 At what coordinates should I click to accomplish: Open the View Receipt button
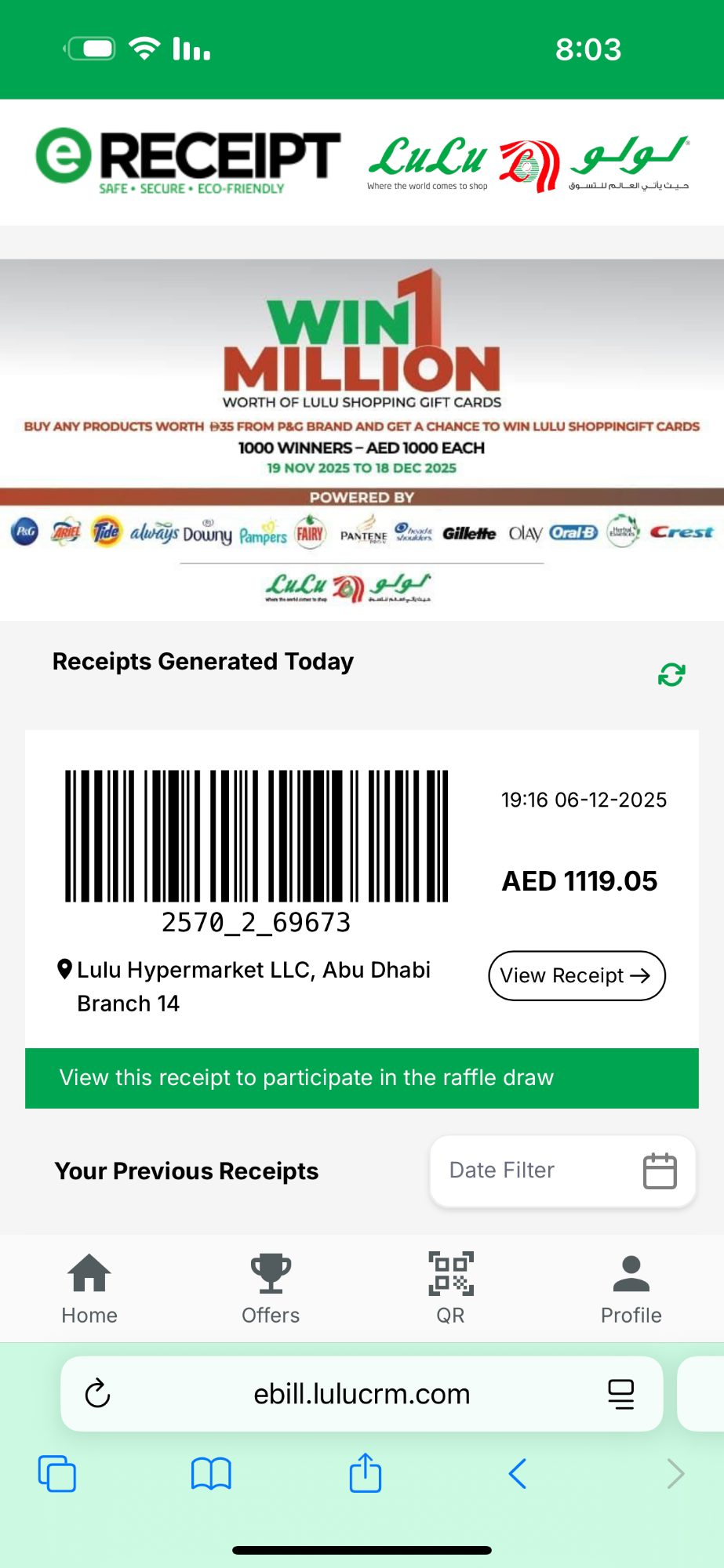577,975
